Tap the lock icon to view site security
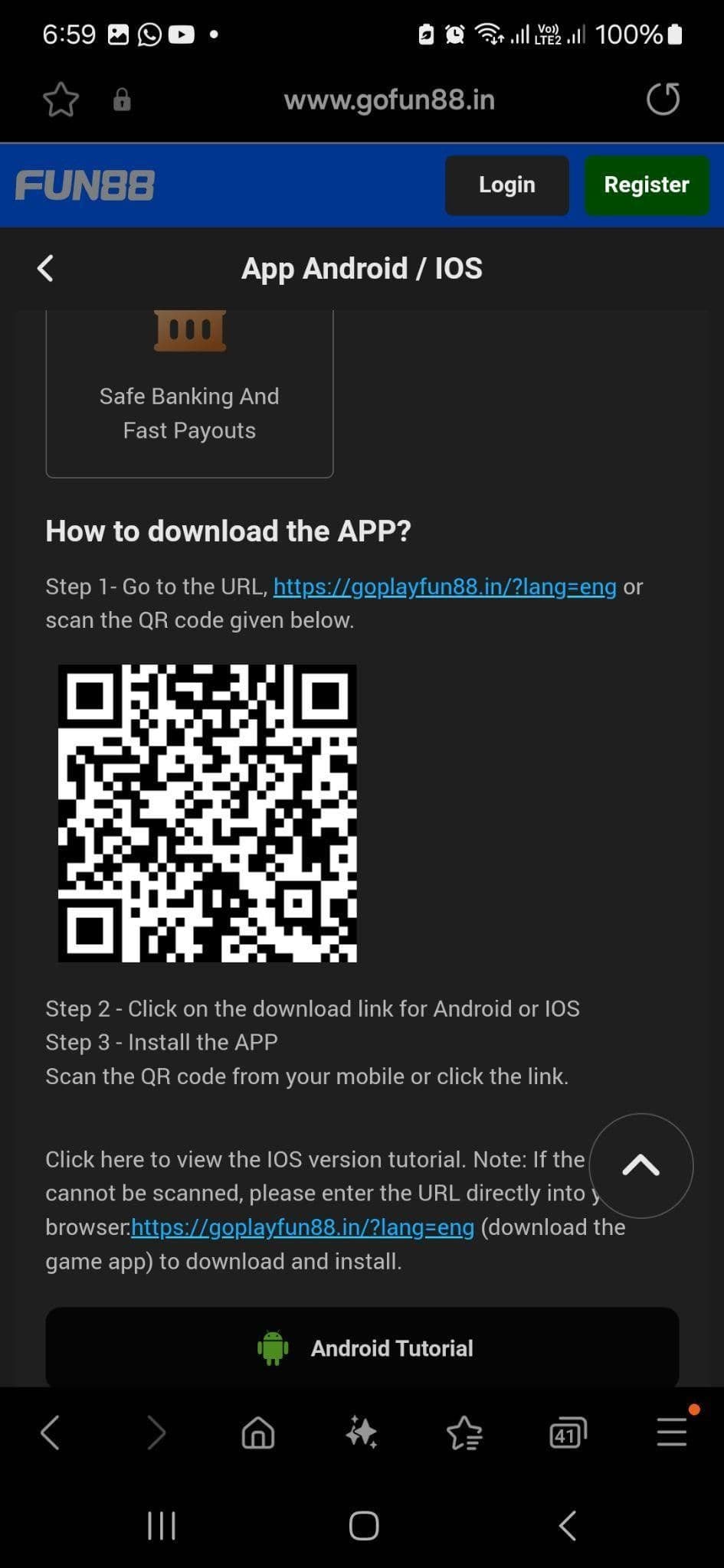Viewport: 724px width, 1568px height. tap(123, 100)
